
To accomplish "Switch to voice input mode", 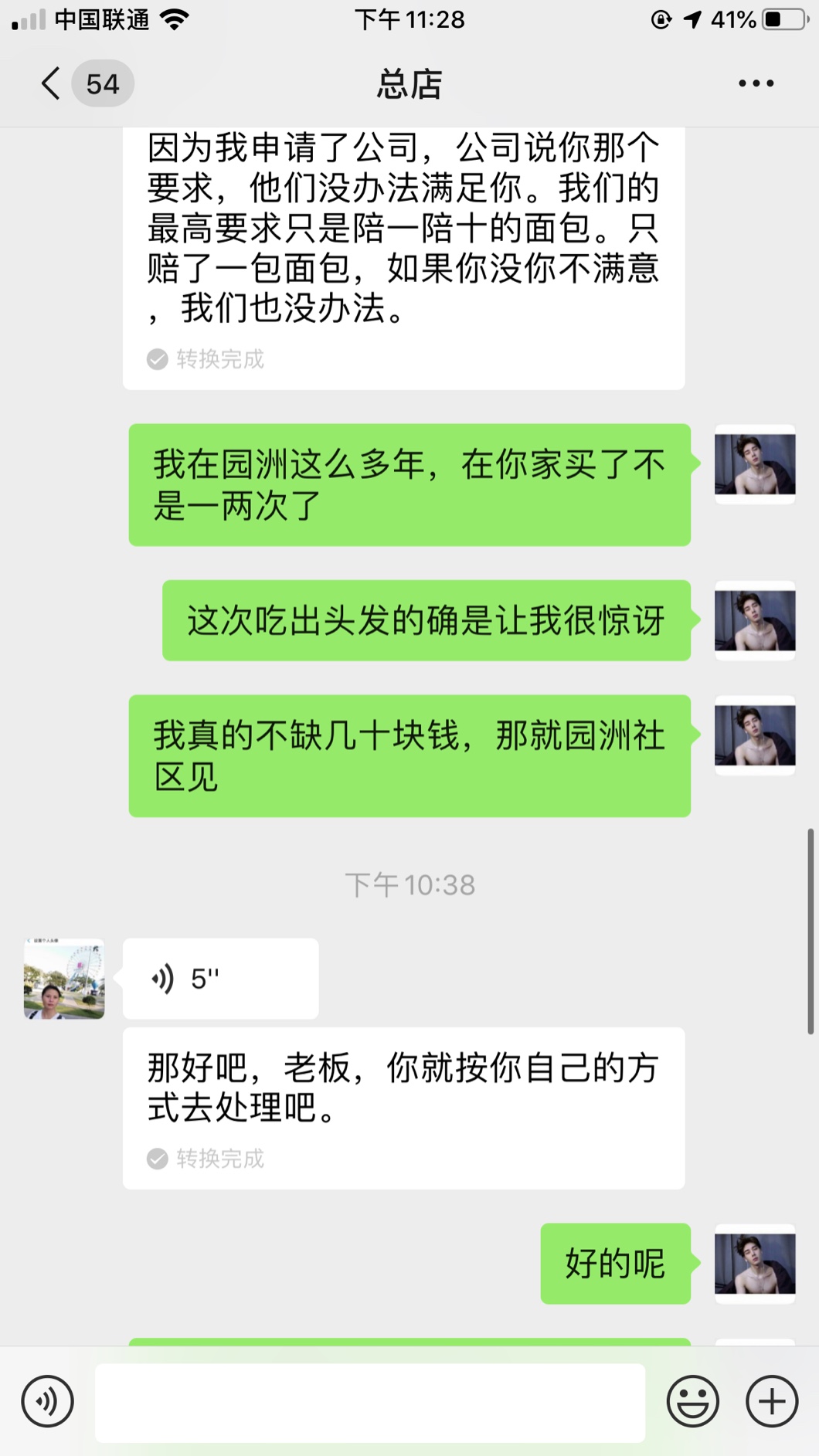I will pos(48,1400).
